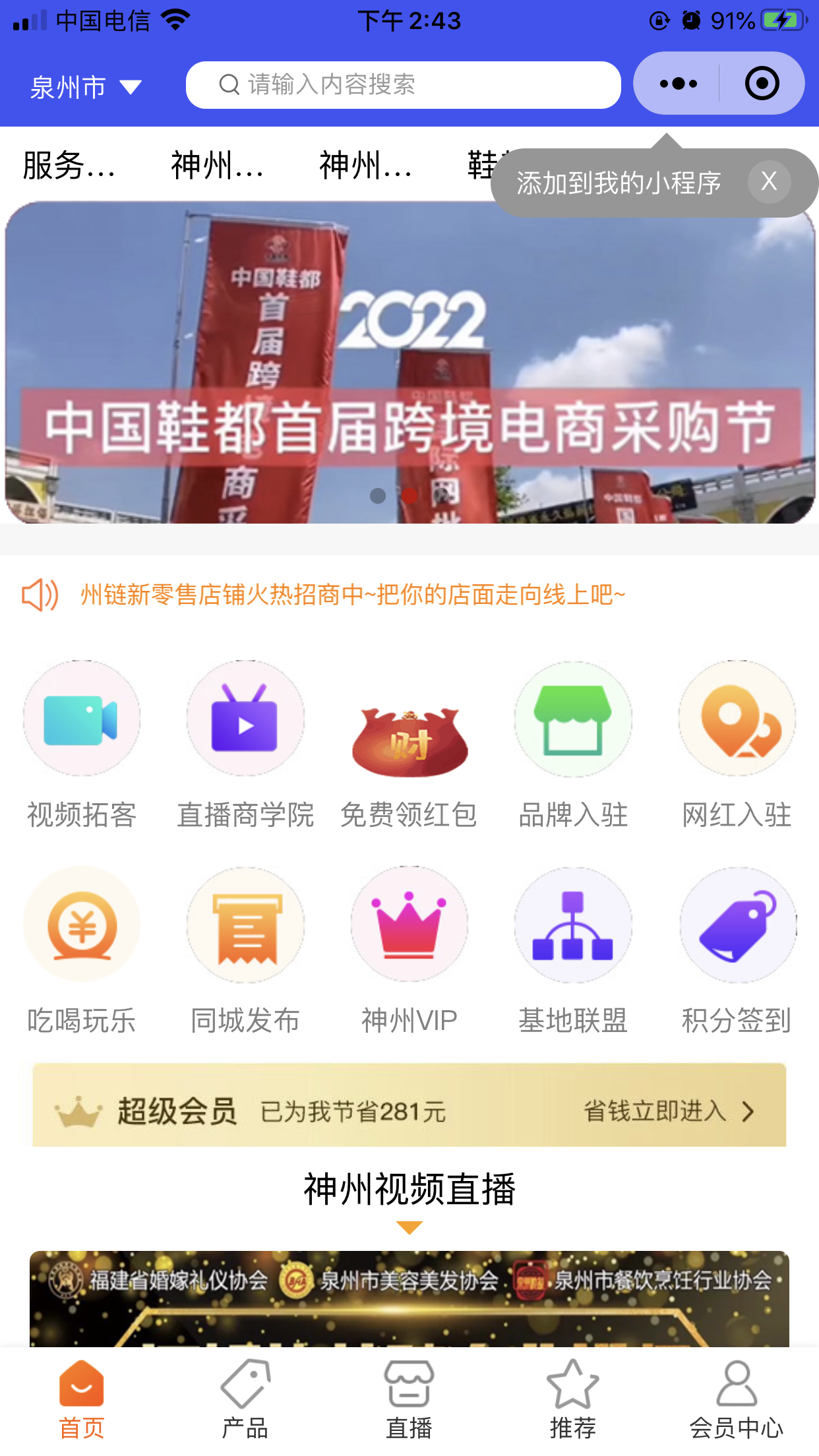Dismiss the 添加到我的小程序 tooltip
819x1456 pixels.
click(769, 181)
